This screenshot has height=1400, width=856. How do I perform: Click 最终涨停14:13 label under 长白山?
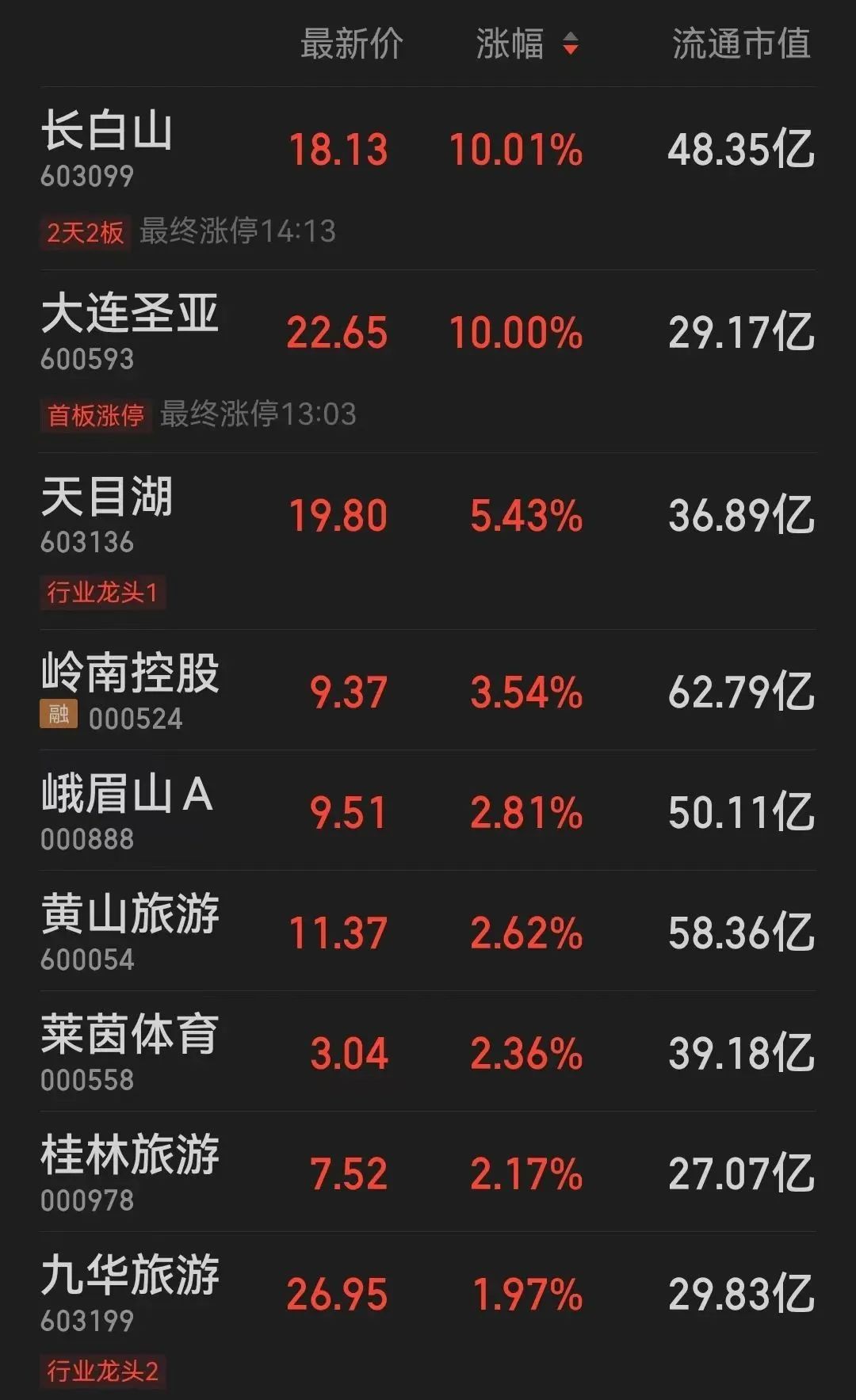click(x=240, y=231)
